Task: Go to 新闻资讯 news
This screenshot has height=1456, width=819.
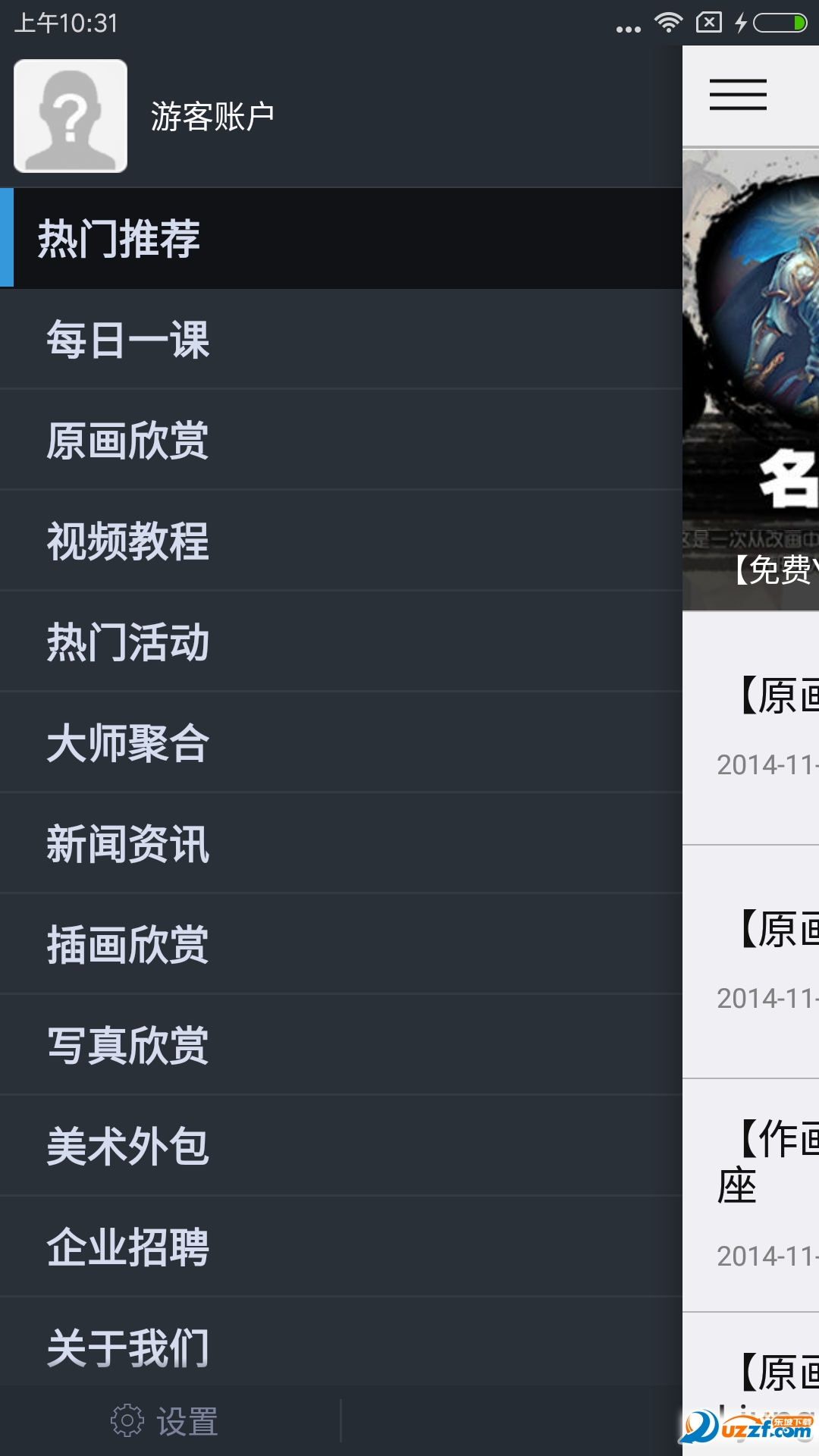Action: coord(341,843)
